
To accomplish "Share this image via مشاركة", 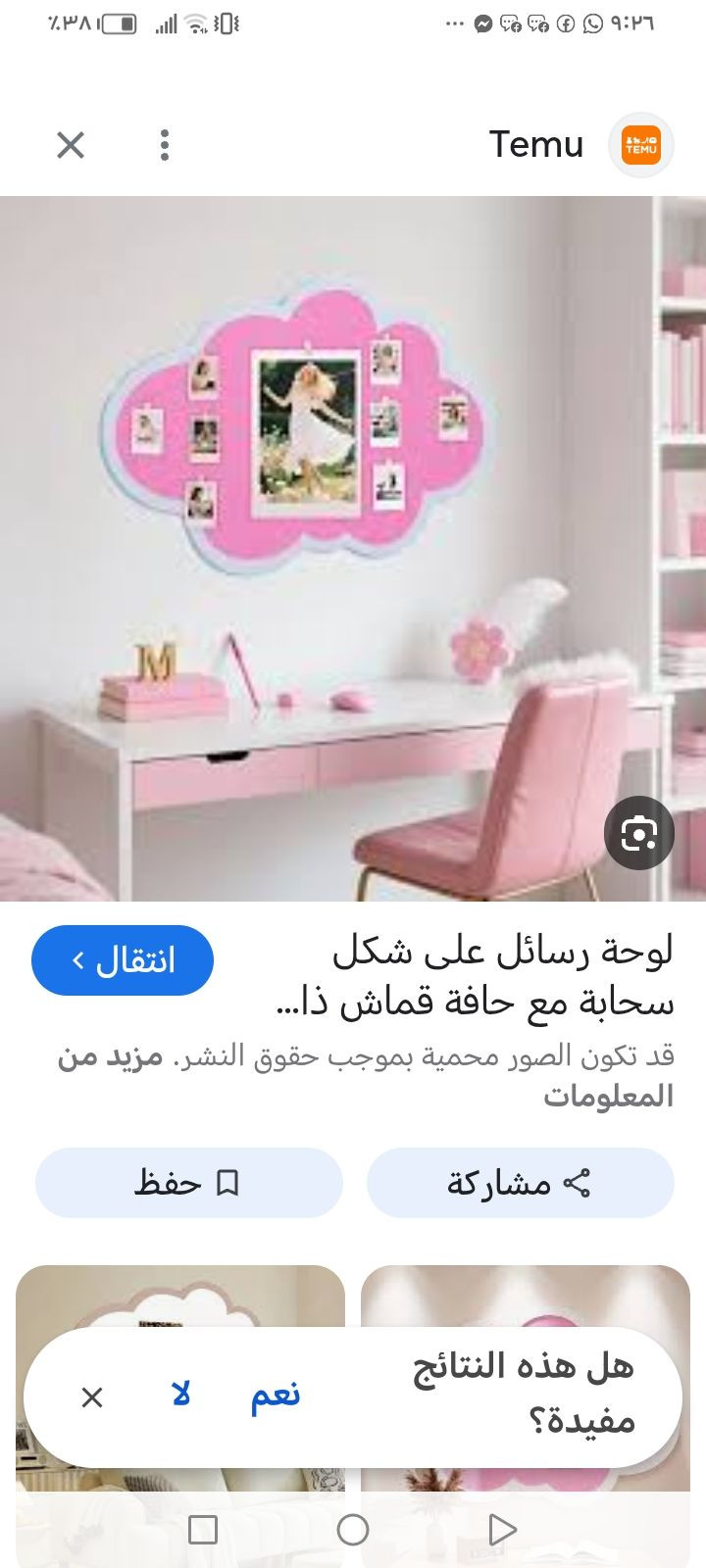I will click(520, 1183).
